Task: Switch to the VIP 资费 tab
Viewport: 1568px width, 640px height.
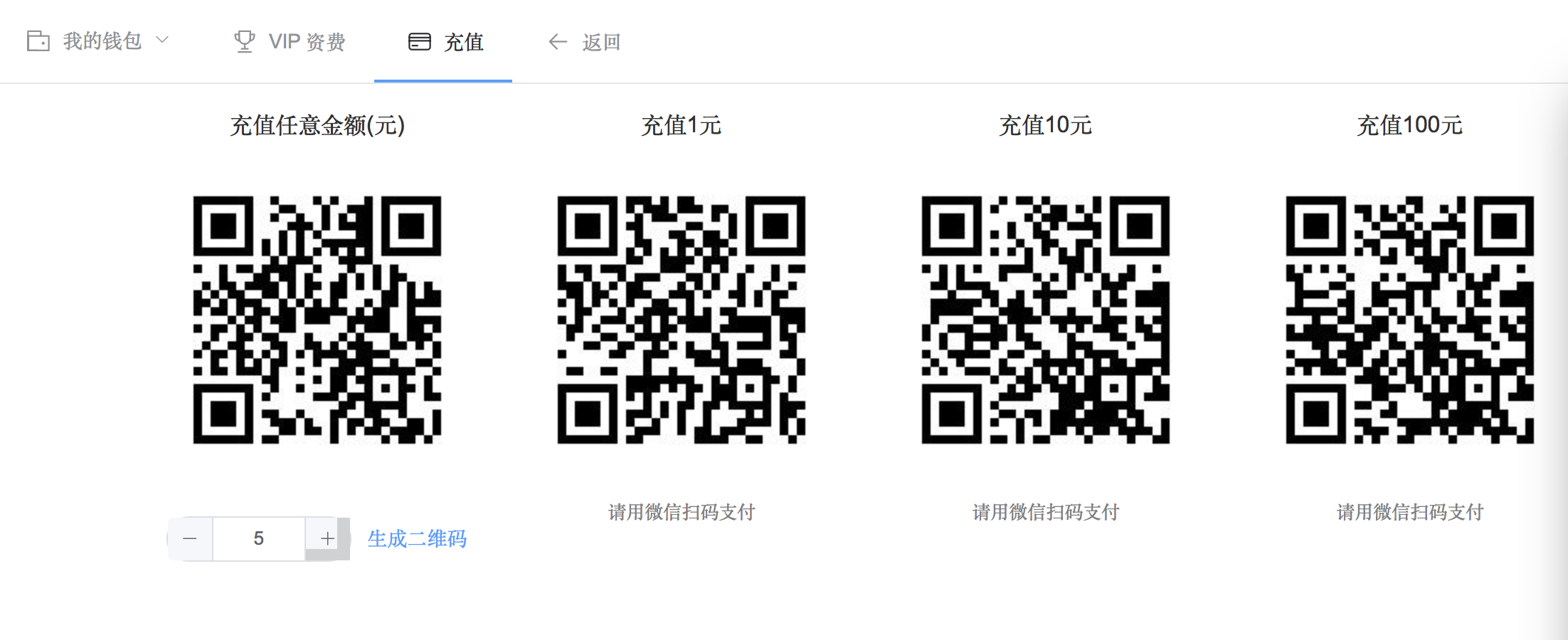Action: 290,42
